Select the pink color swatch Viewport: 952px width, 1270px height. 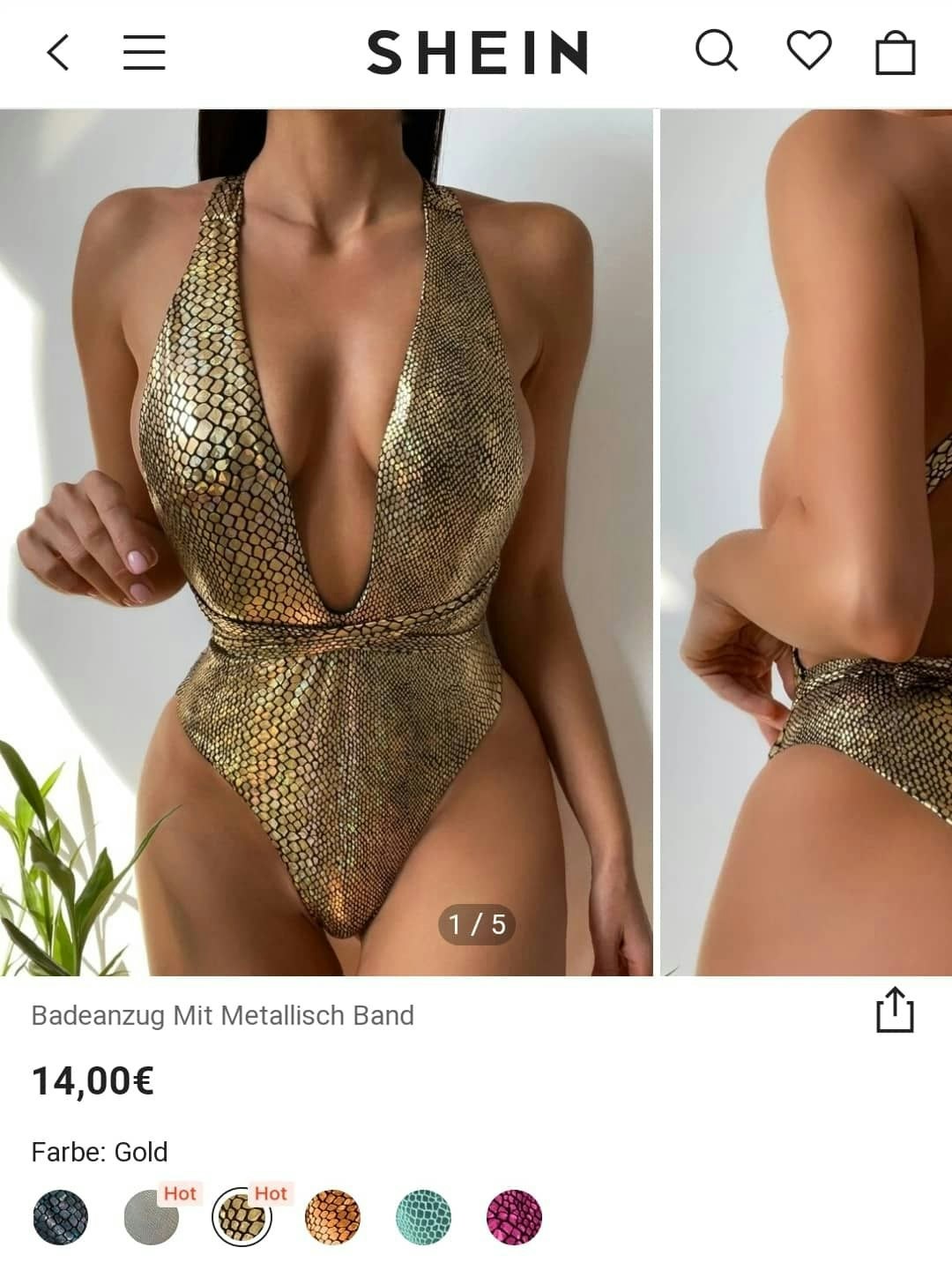(514, 1217)
